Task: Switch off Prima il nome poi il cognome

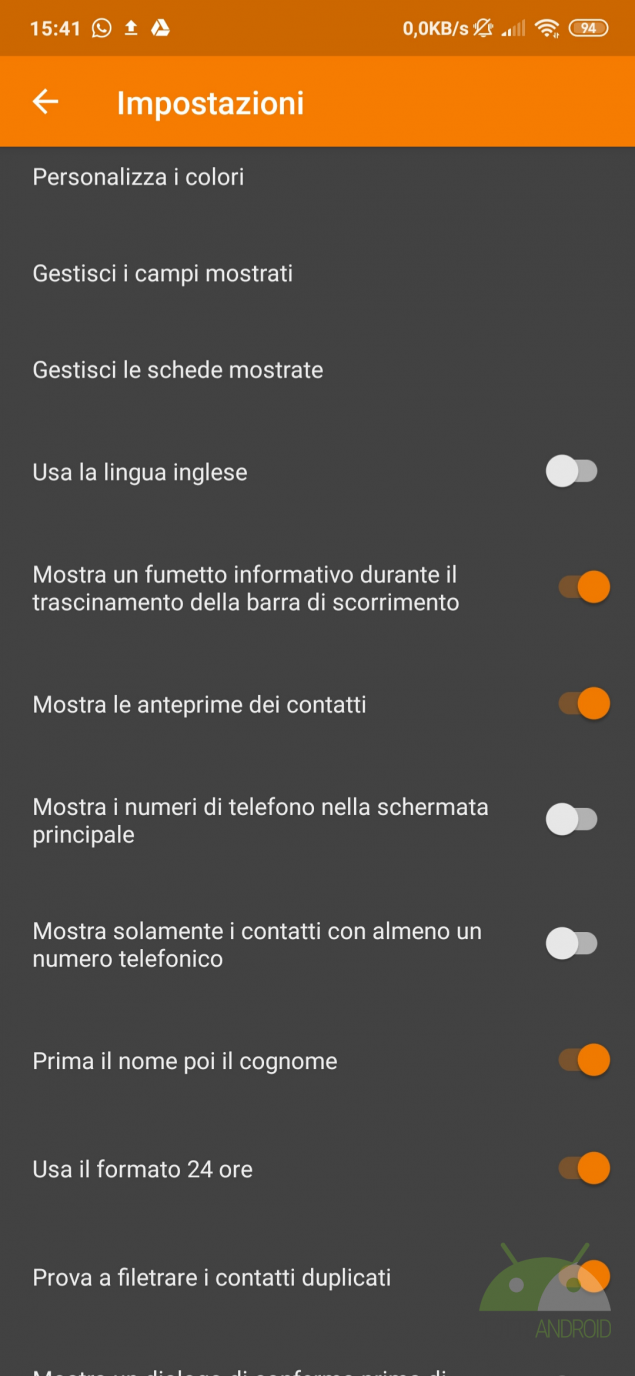Action: (x=584, y=1060)
